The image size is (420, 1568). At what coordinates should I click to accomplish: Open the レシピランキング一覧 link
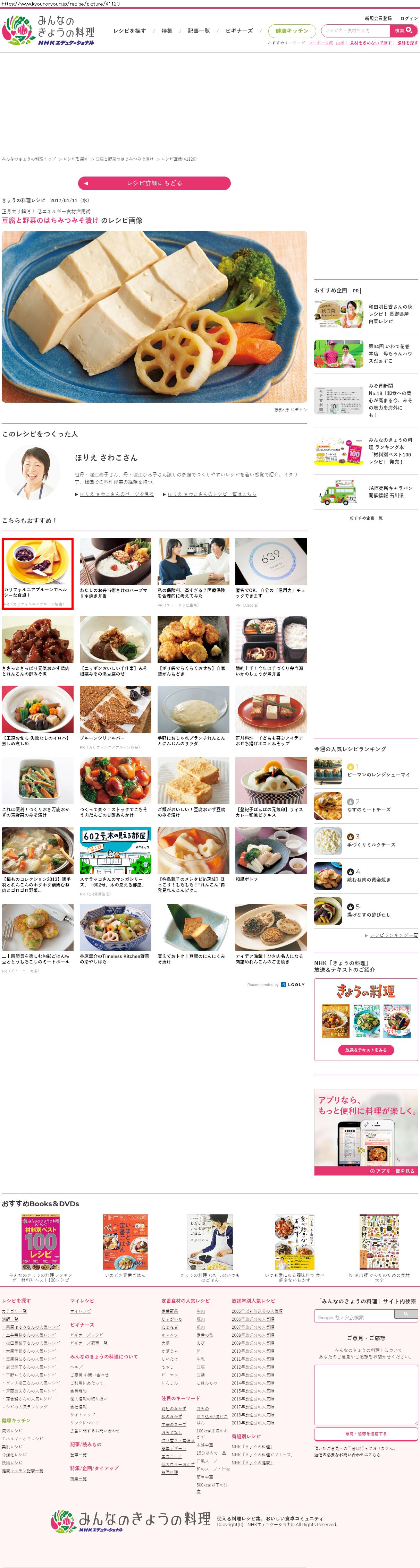393,935
